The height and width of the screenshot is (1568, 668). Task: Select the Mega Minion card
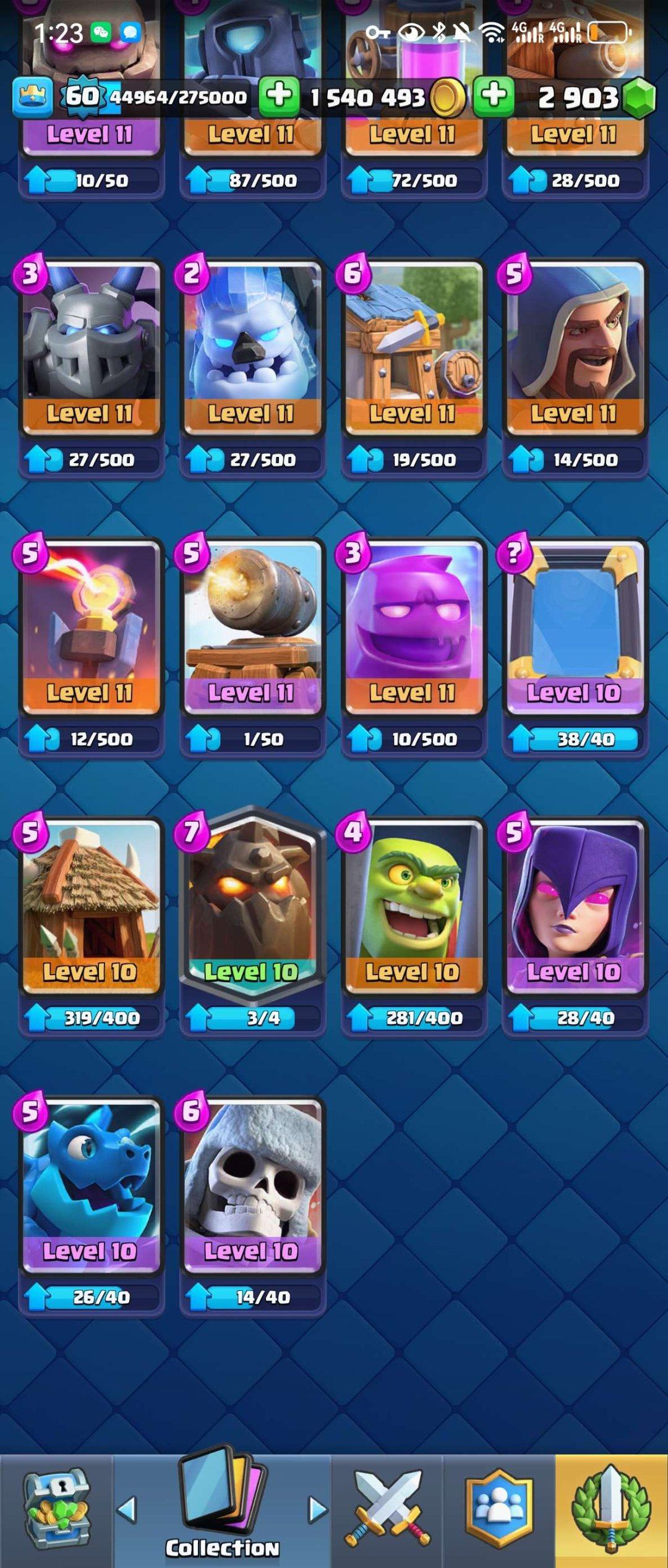91,346
